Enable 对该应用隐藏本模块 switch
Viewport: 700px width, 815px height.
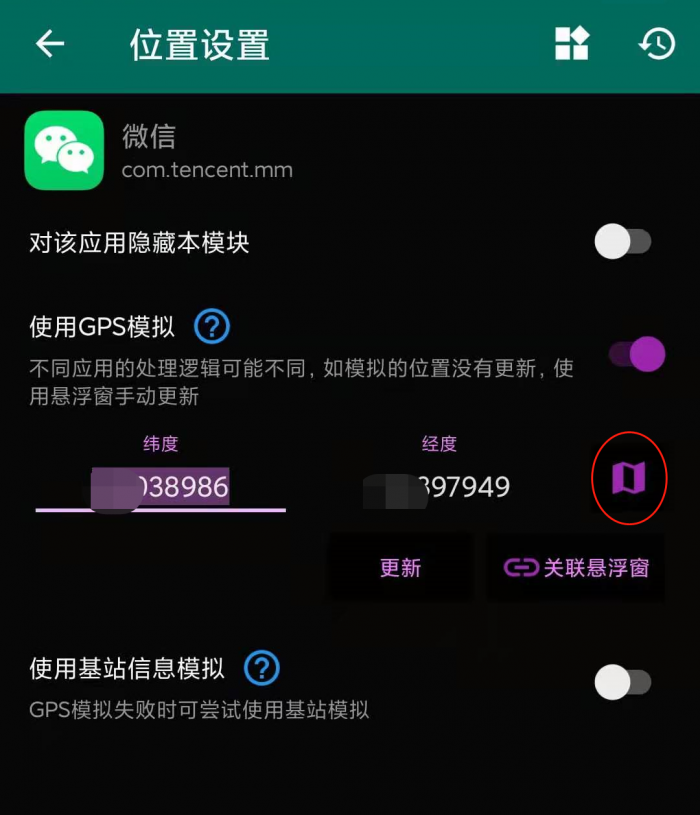pyautogui.click(x=623, y=242)
